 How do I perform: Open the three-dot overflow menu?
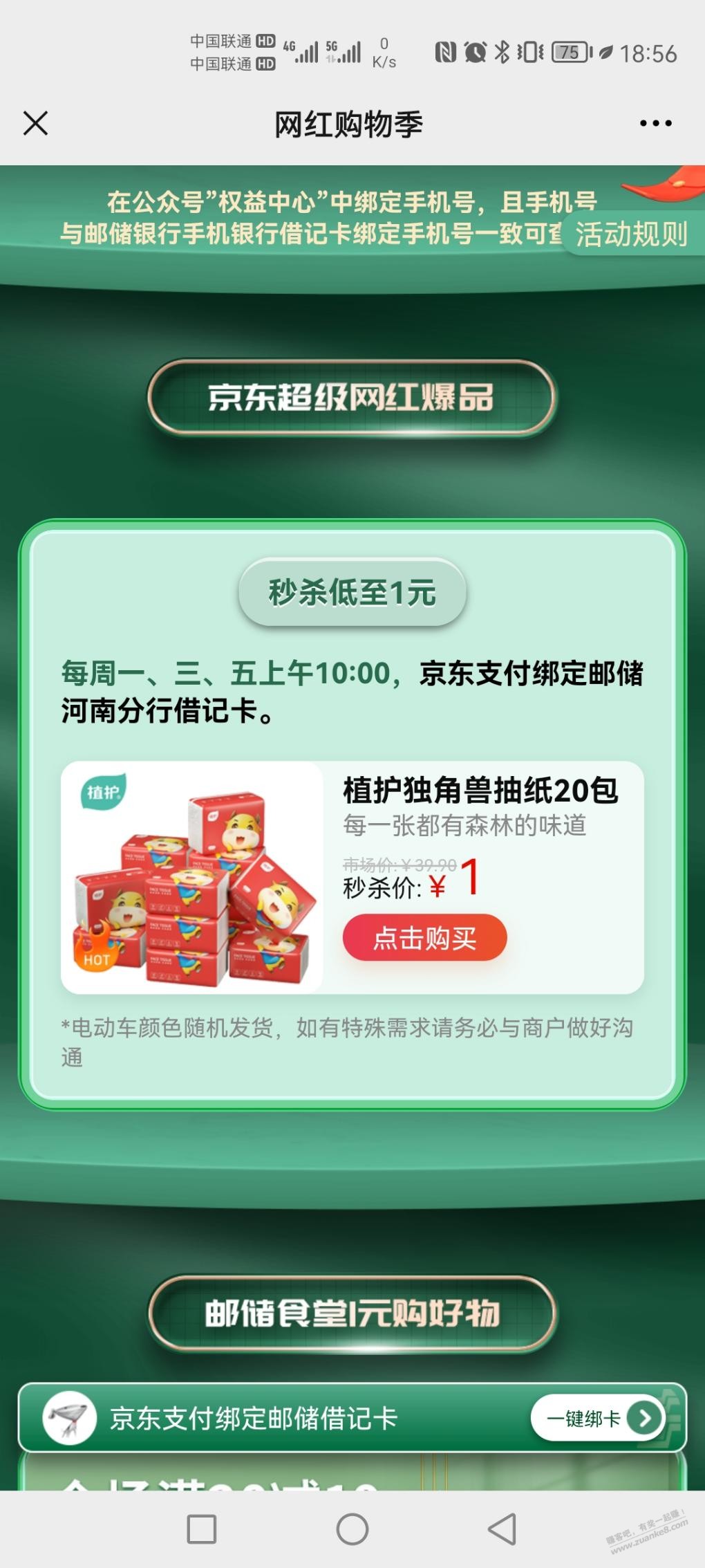[655, 124]
